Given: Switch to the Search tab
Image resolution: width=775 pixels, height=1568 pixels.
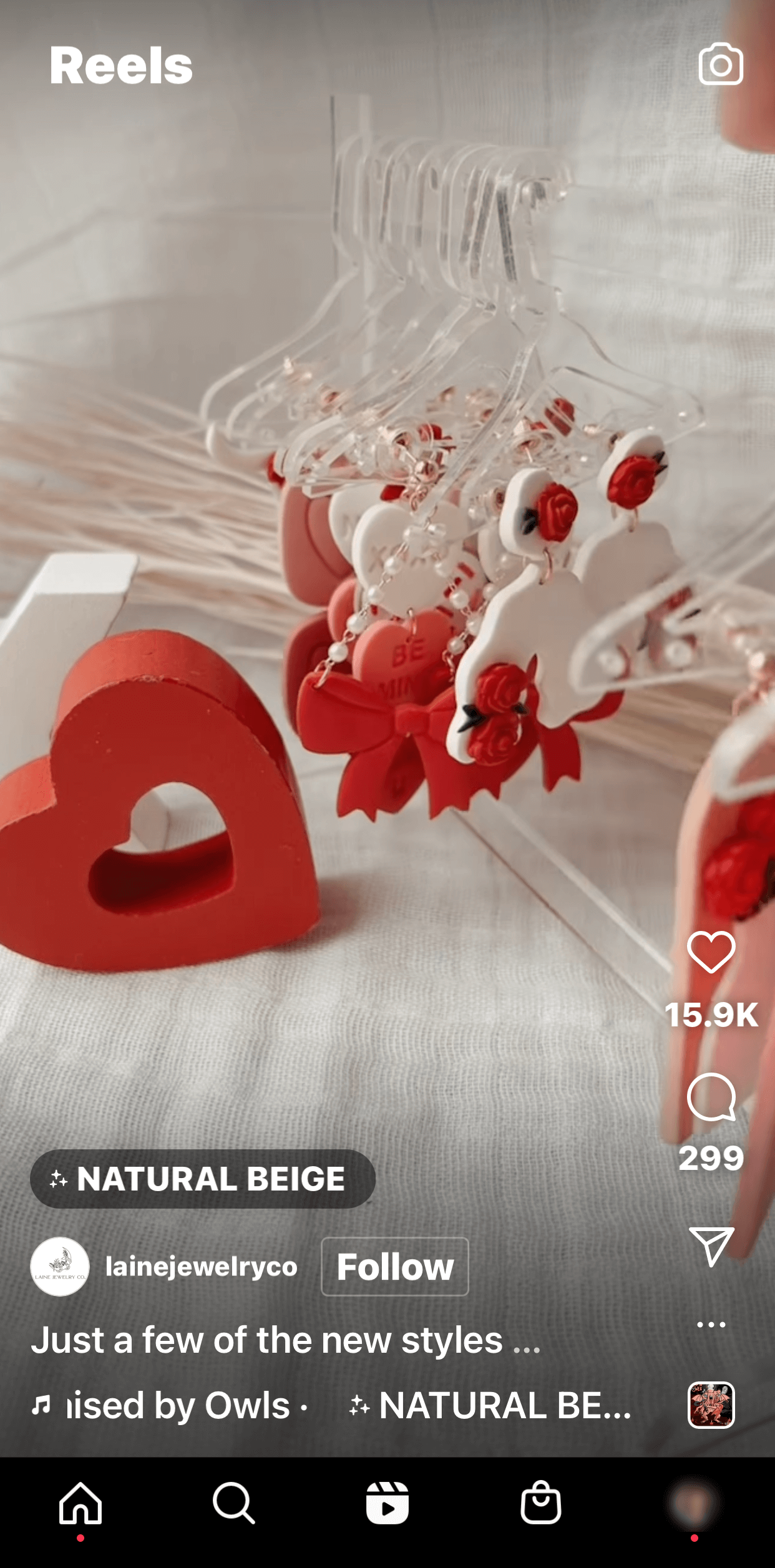Looking at the screenshot, I should [233, 1504].
